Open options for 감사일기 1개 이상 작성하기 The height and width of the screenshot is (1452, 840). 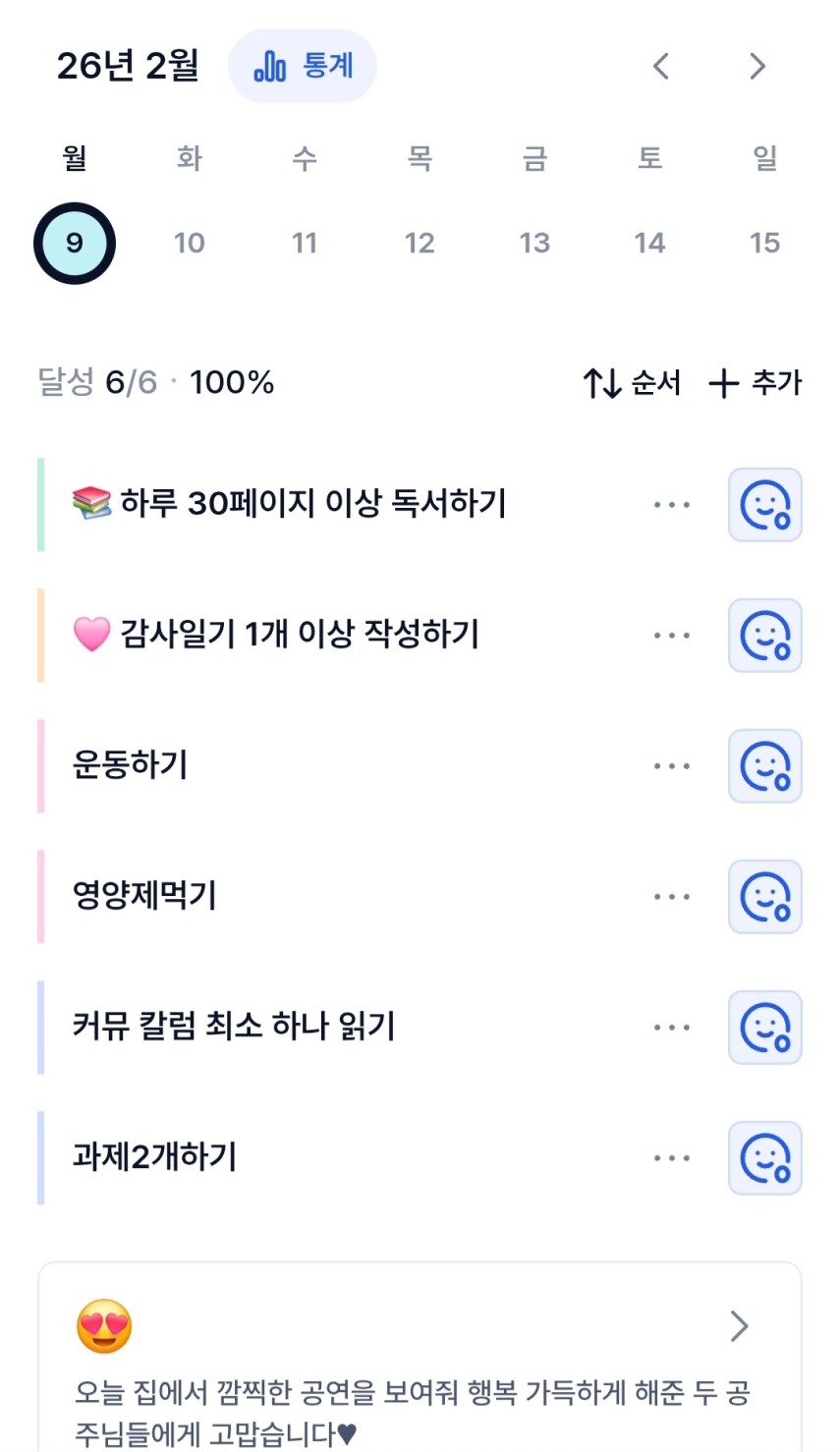(672, 636)
